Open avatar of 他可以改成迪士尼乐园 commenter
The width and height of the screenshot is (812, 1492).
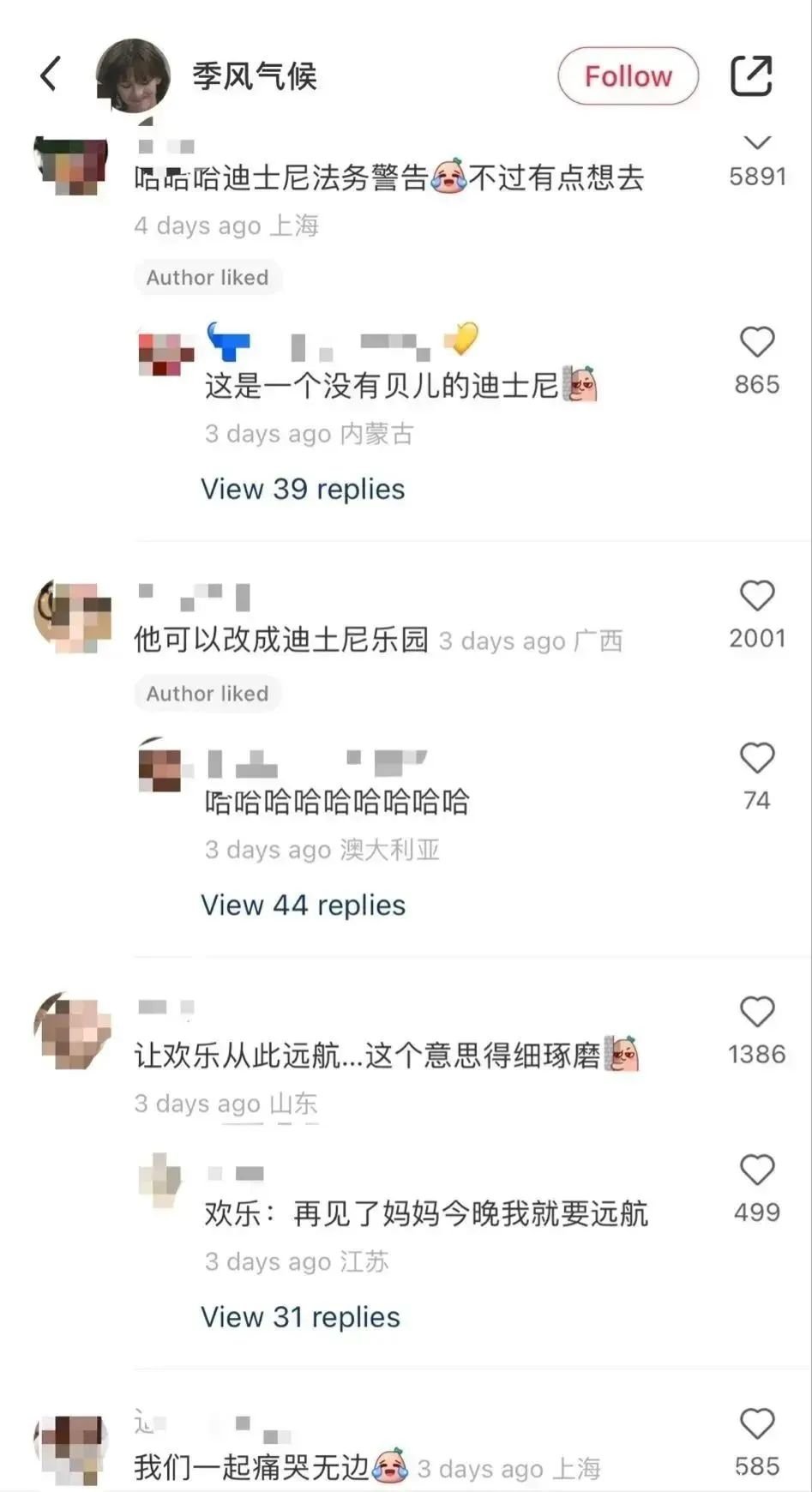pyautogui.click(x=73, y=616)
